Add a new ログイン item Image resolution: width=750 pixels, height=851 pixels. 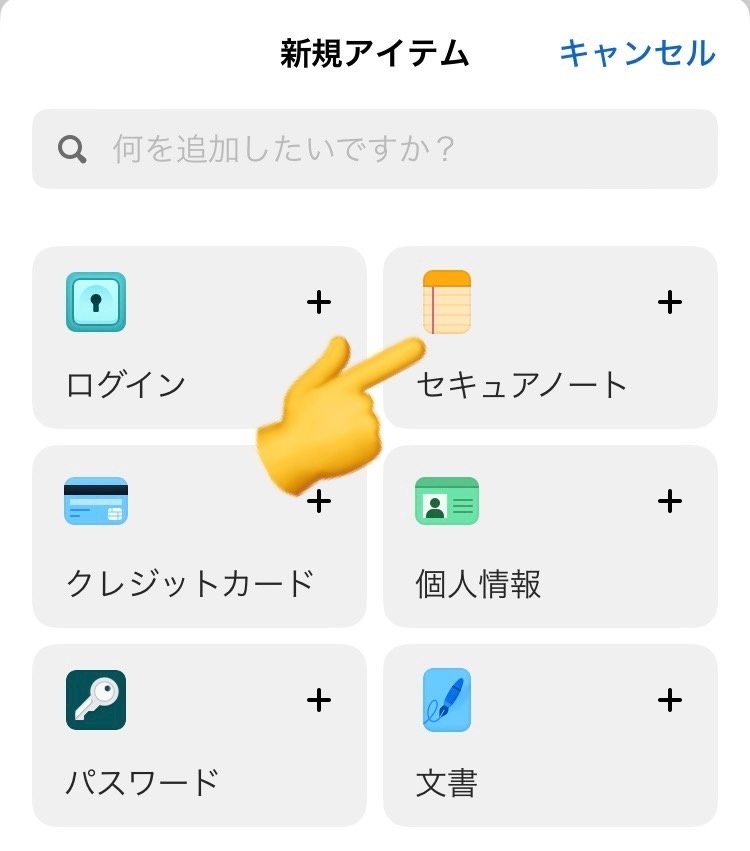coord(199,338)
